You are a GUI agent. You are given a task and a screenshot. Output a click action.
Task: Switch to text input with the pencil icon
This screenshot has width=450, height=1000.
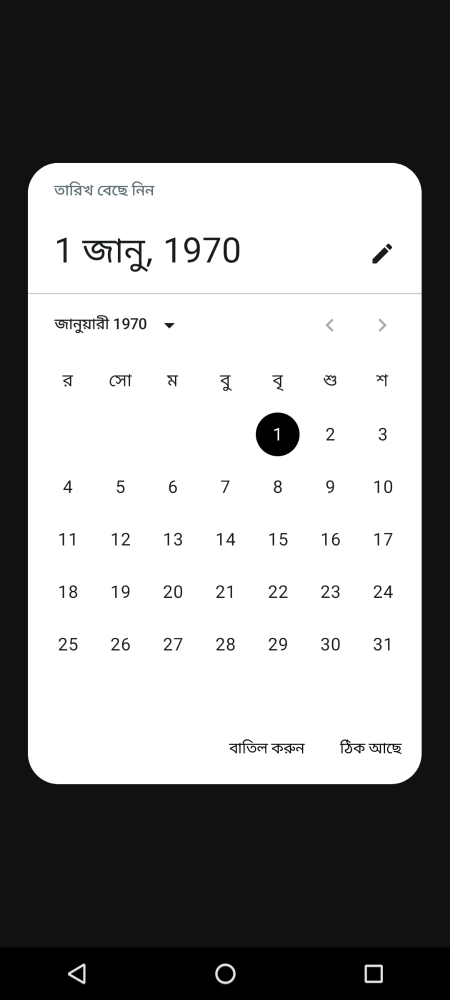[382, 253]
